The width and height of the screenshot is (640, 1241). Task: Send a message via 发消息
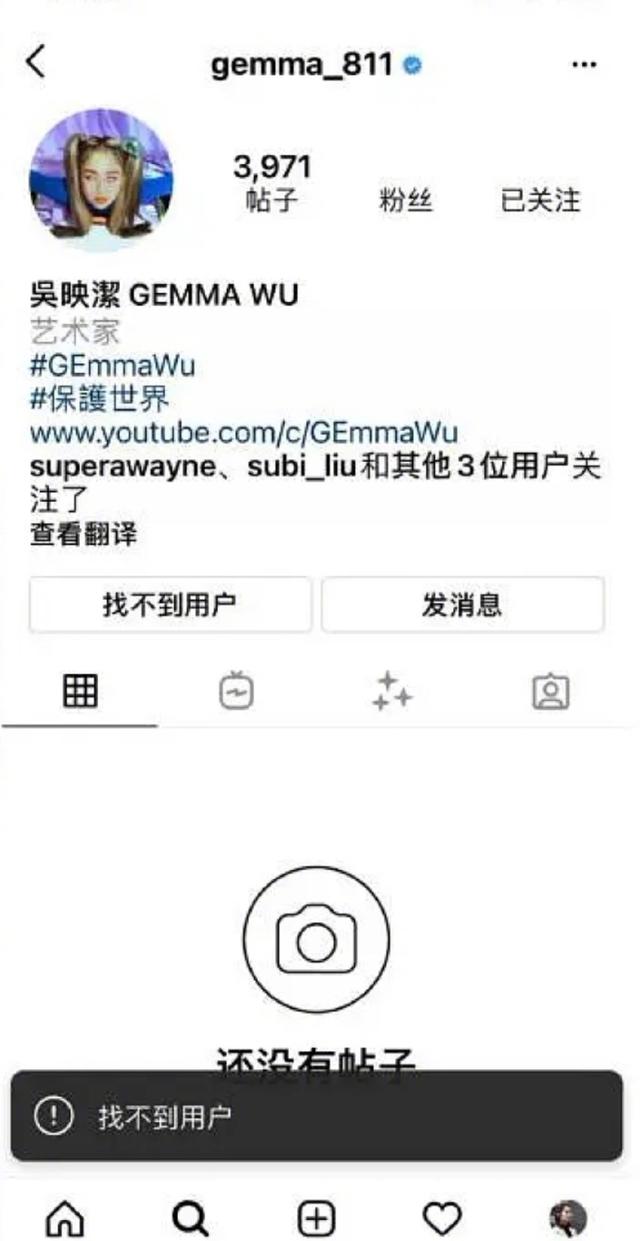tap(462, 605)
